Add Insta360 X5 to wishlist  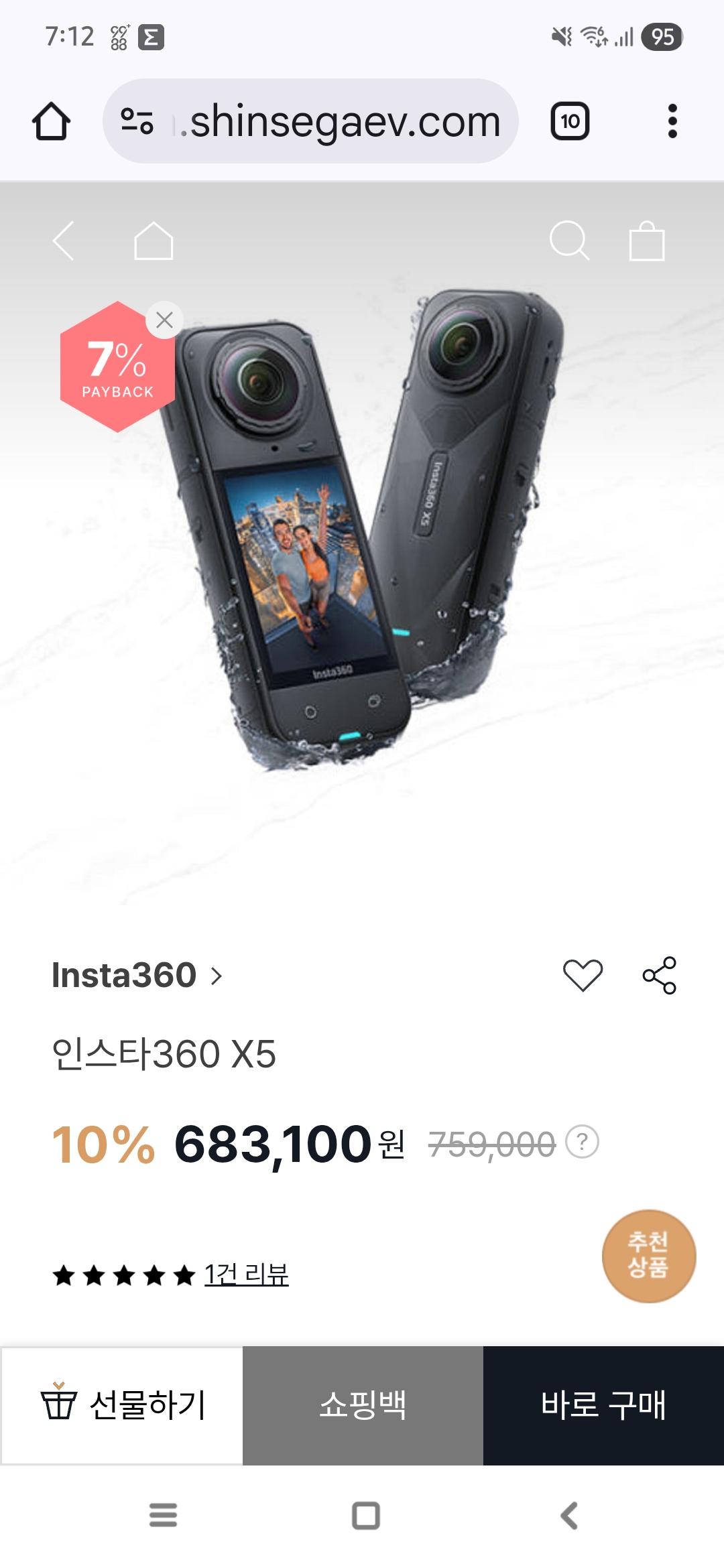pyautogui.click(x=583, y=976)
